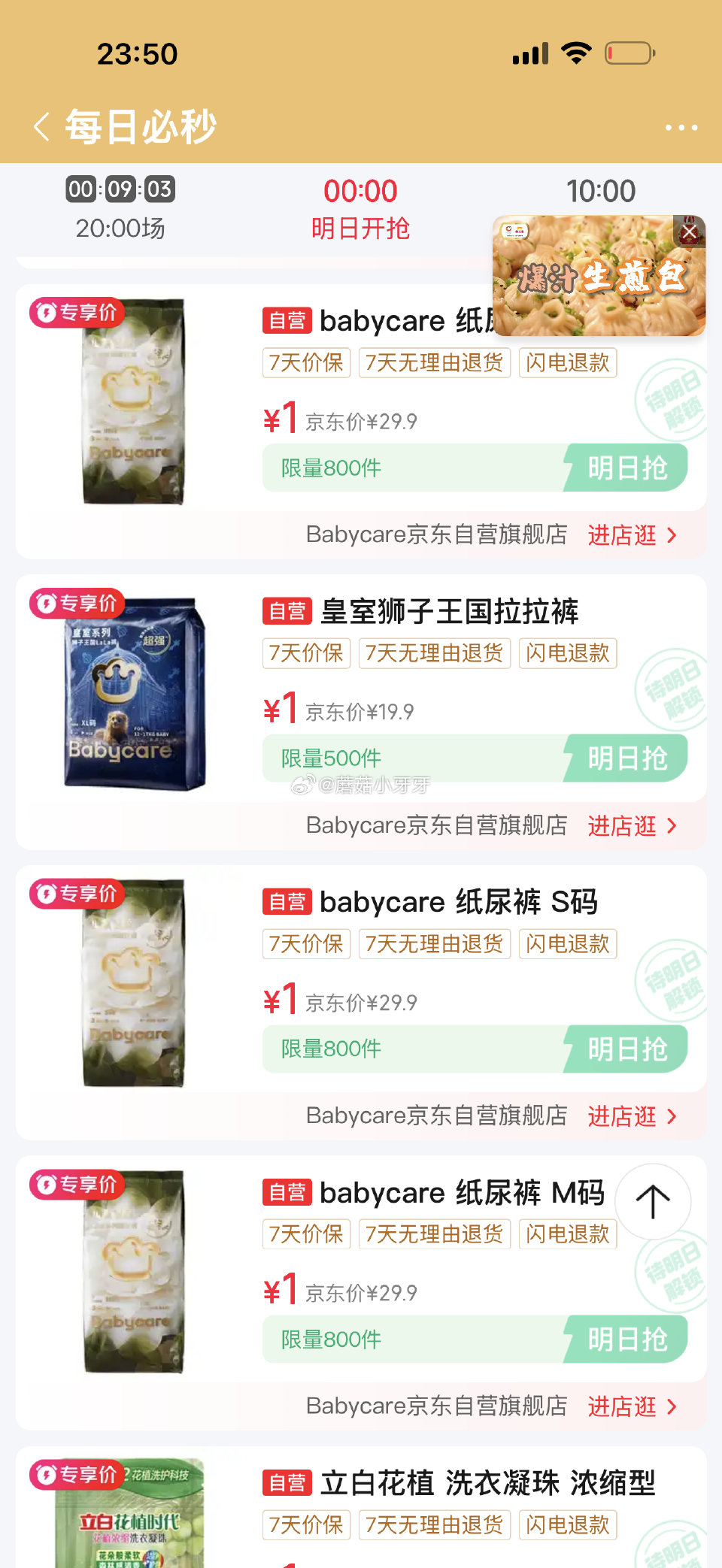Expand the first product's 进店逛 chevron
722x1568 pixels.
coord(672,536)
